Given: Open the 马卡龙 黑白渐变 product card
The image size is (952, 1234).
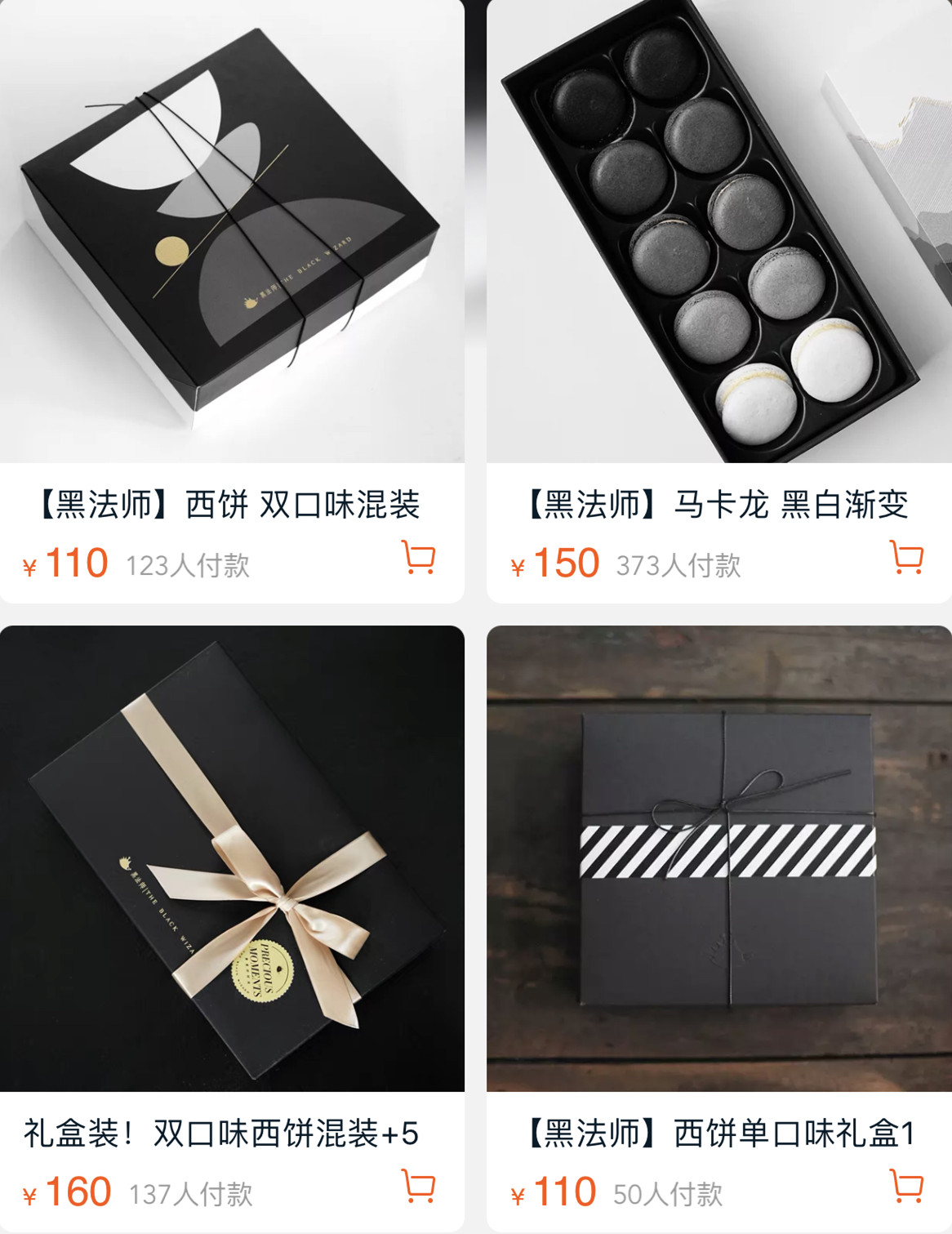Looking at the screenshot, I should click(x=718, y=245).
